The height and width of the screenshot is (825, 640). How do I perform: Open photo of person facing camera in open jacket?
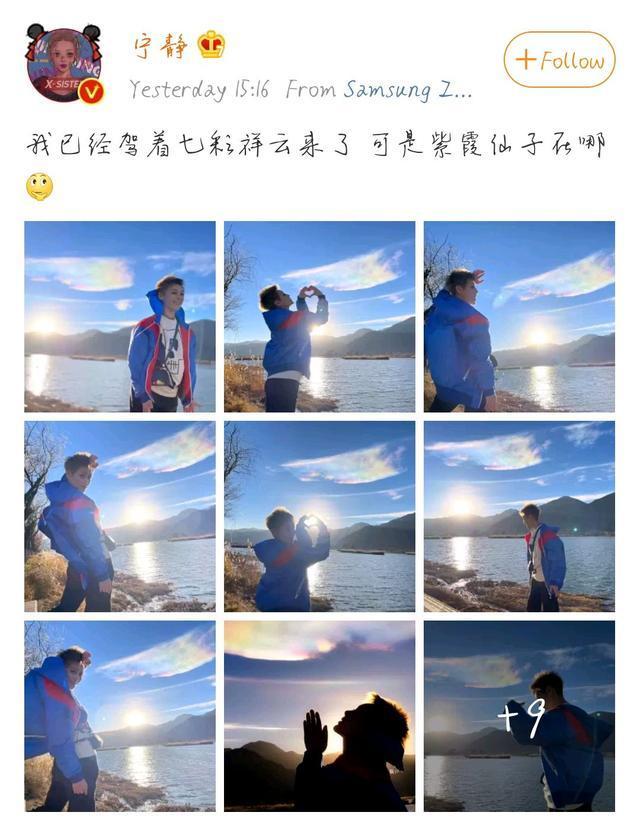click(119, 316)
